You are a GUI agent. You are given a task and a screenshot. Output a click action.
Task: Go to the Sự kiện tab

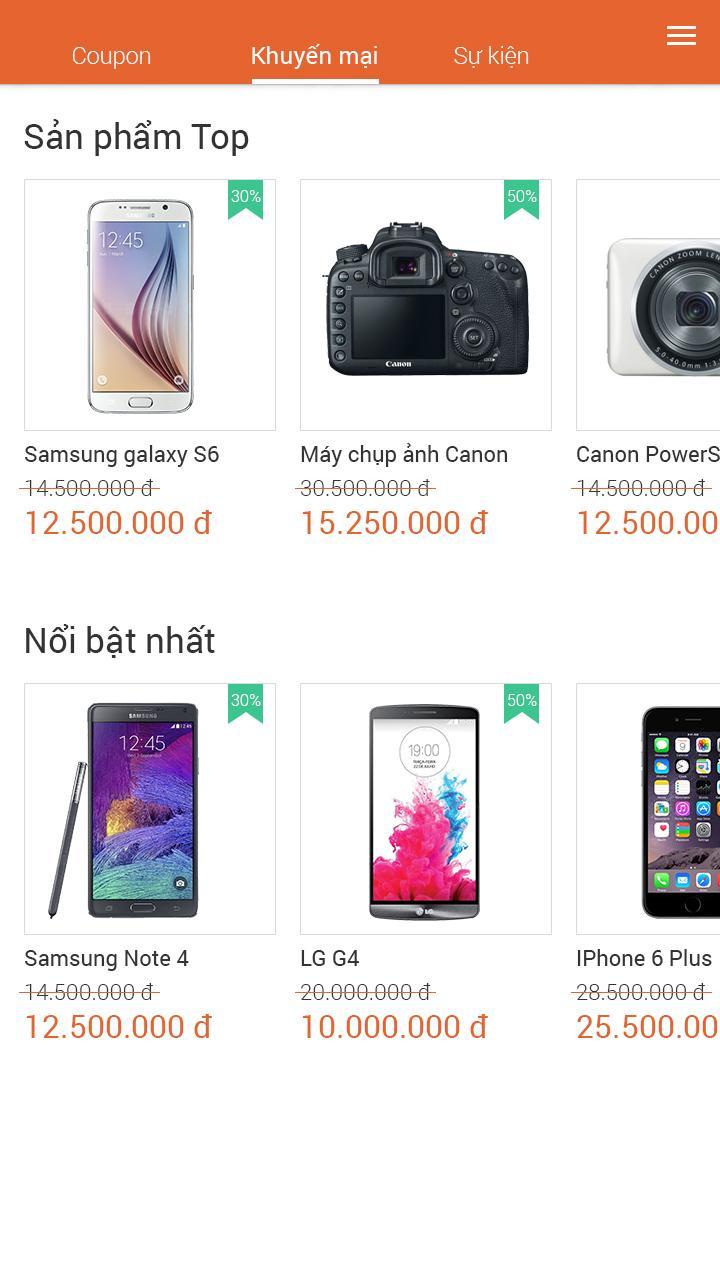pyautogui.click(x=491, y=56)
